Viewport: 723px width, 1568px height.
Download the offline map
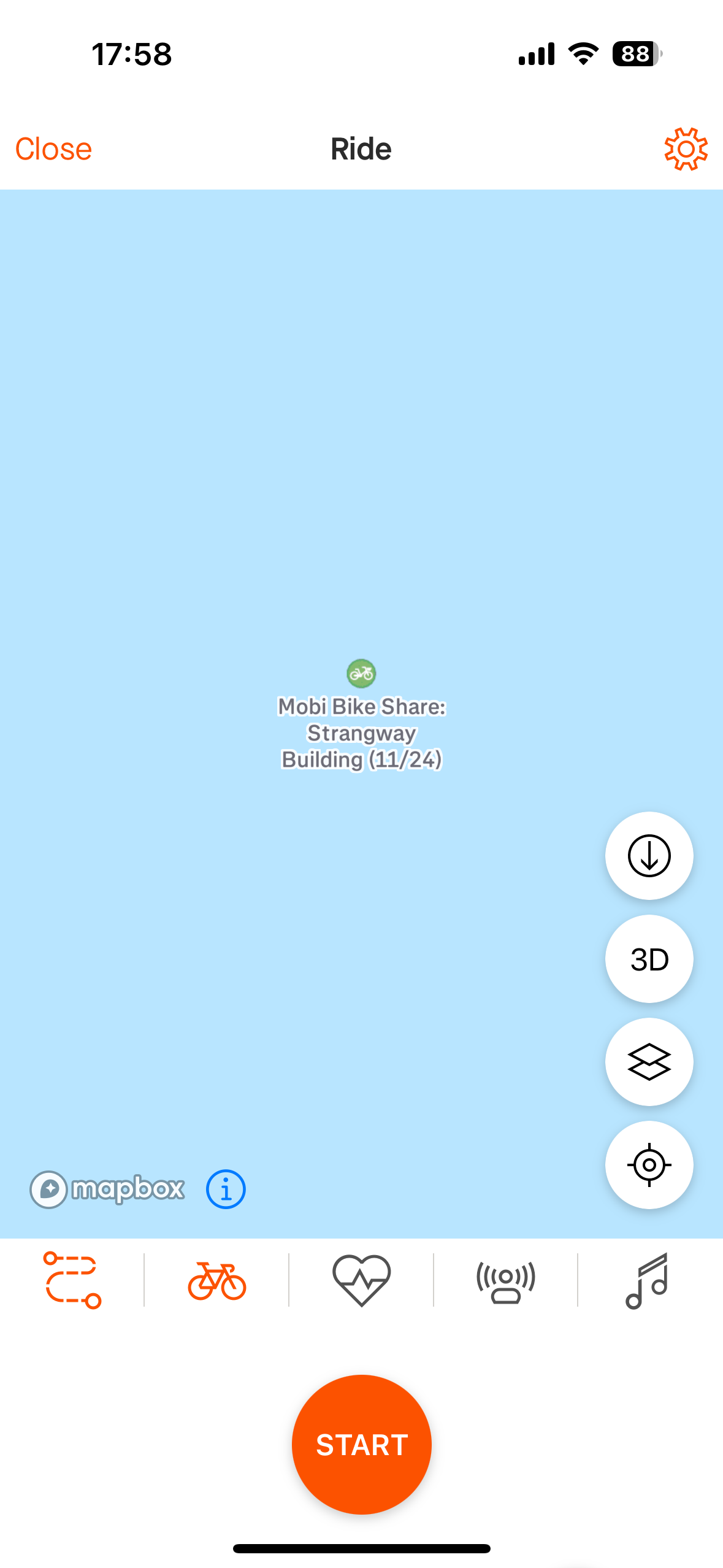coord(649,856)
